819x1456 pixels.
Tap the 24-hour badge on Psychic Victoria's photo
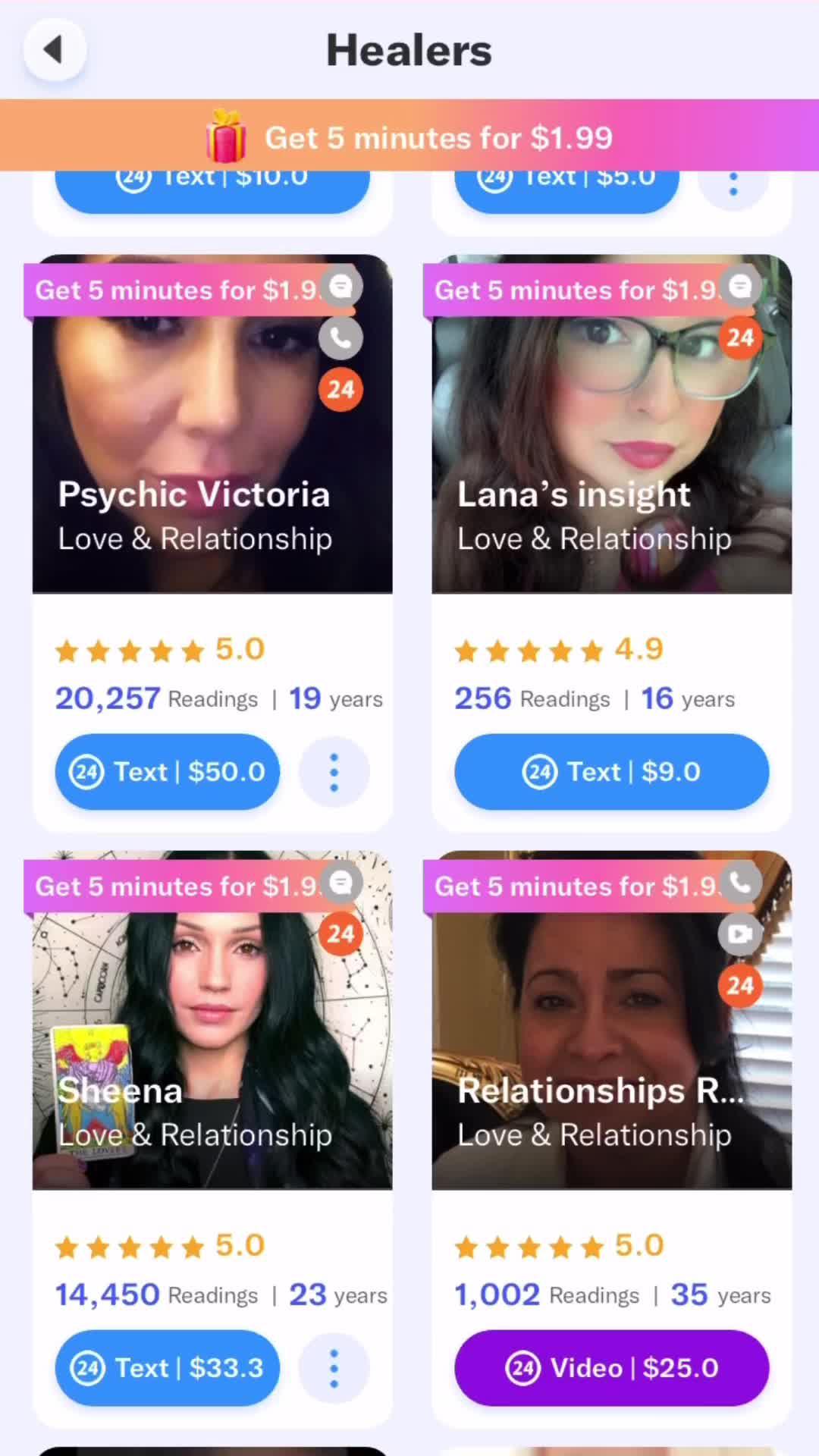(340, 389)
